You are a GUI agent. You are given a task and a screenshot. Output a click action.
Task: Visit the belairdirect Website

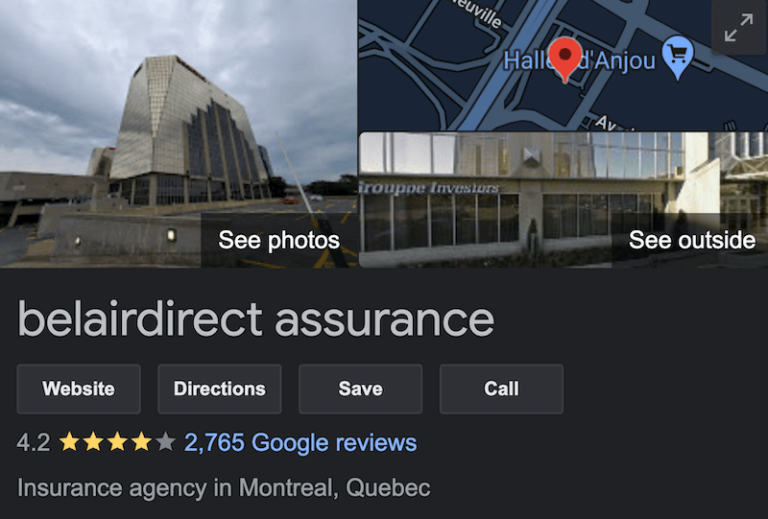pyautogui.click(x=78, y=389)
